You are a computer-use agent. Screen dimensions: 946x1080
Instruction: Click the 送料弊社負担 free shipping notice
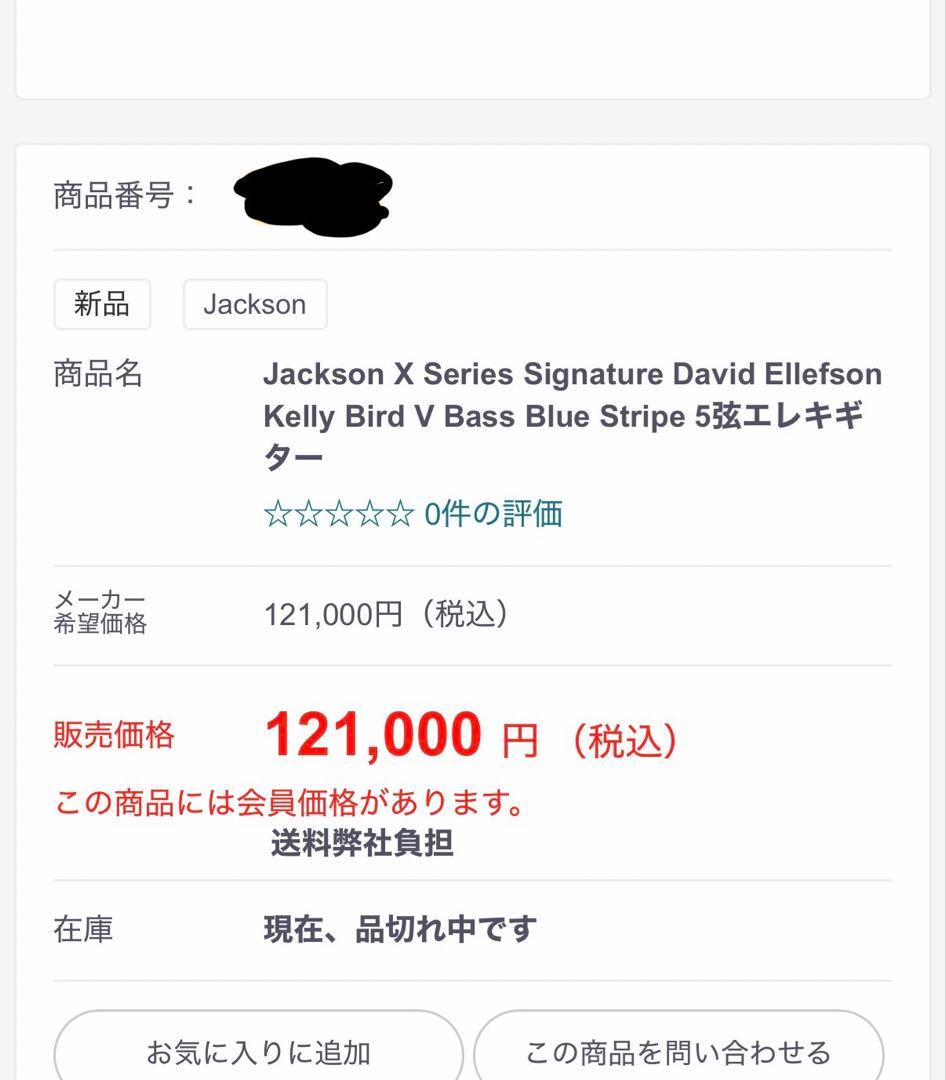[x=361, y=843]
